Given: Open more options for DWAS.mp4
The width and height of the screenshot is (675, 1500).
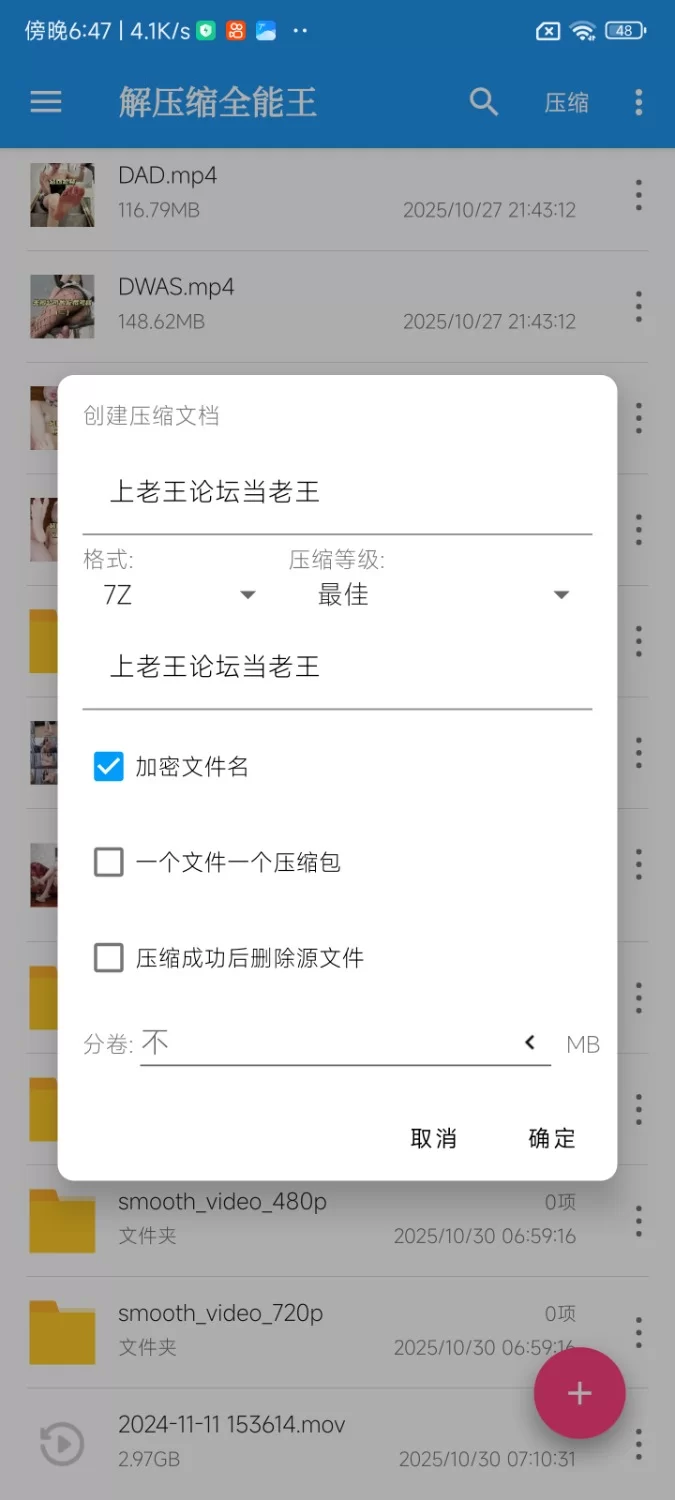Looking at the screenshot, I should 639,306.
